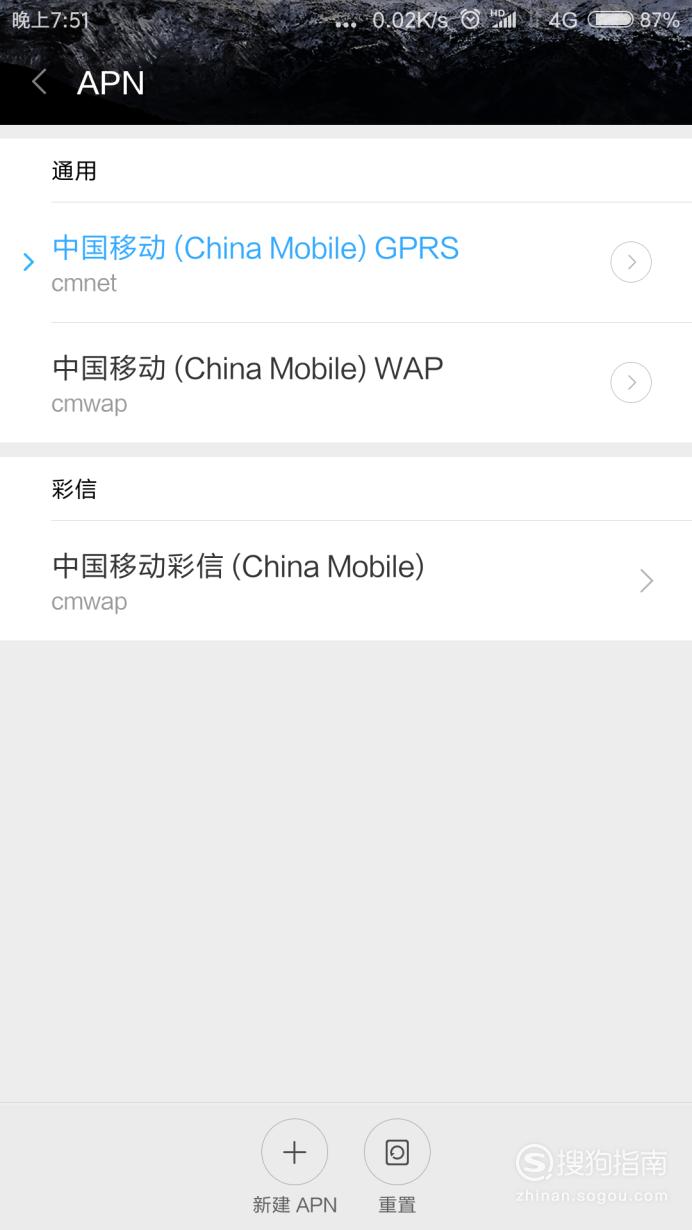Go back from the APN screen
692x1230 pixels.
(39, 82)
